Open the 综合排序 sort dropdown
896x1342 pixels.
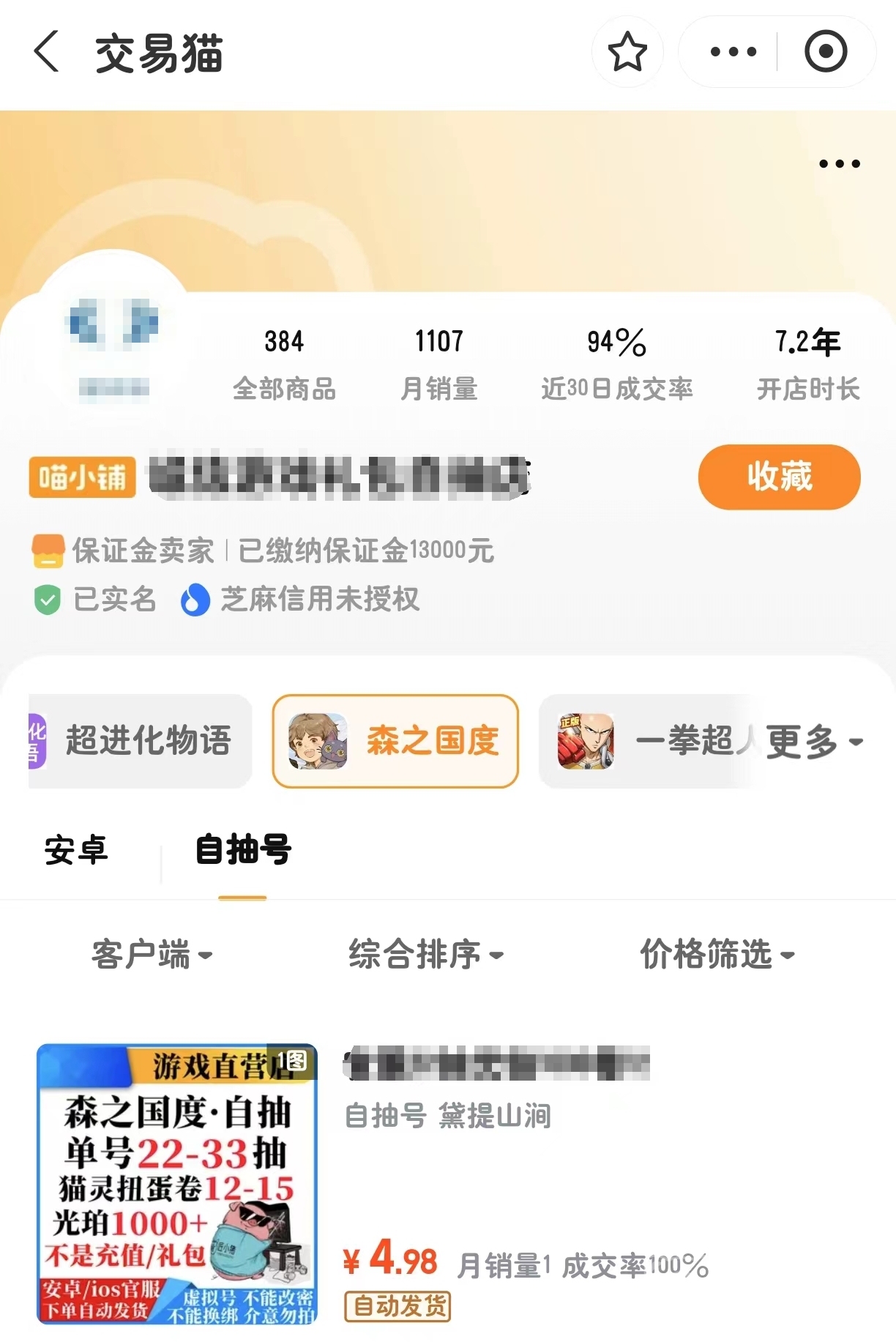click(x=426, y=955)
